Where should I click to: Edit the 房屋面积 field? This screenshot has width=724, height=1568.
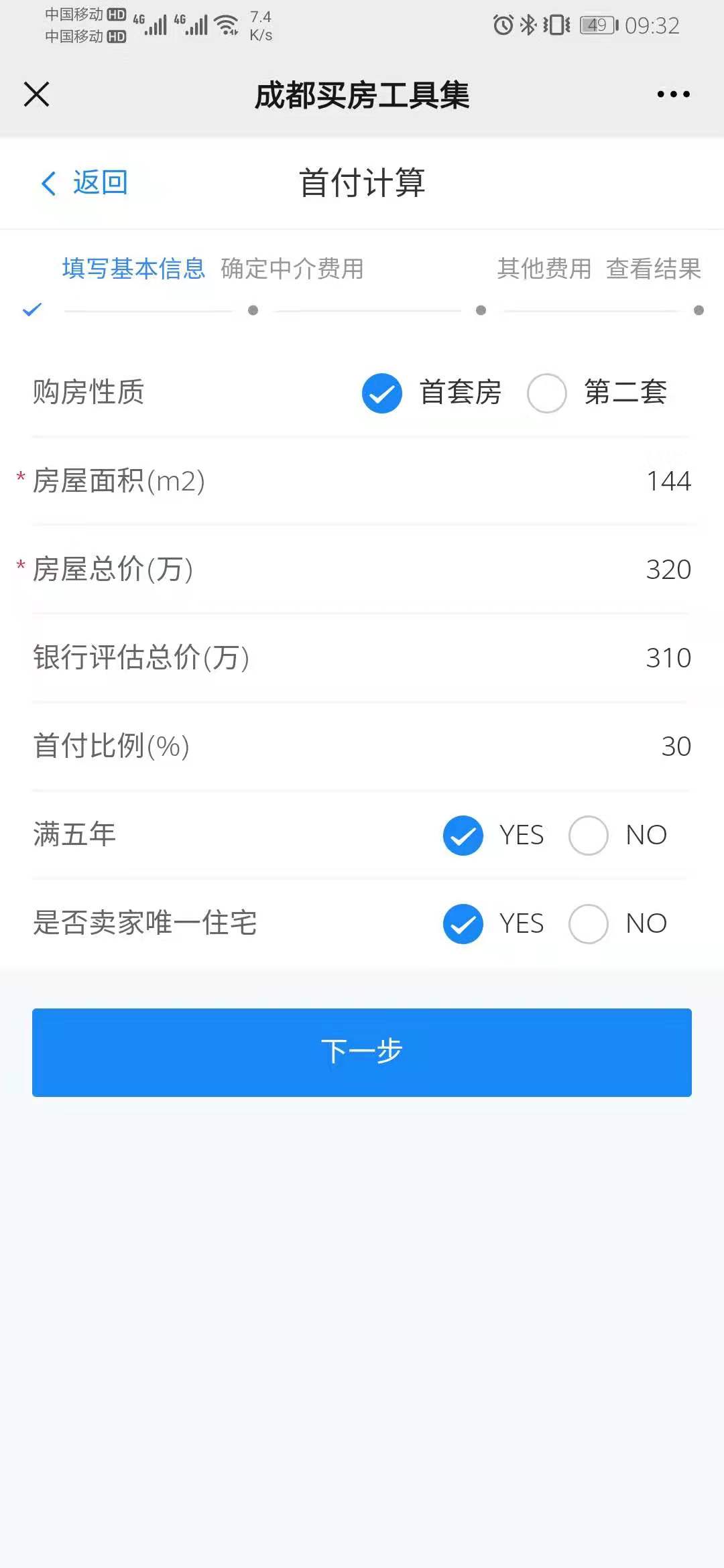(x=362, y=481)
